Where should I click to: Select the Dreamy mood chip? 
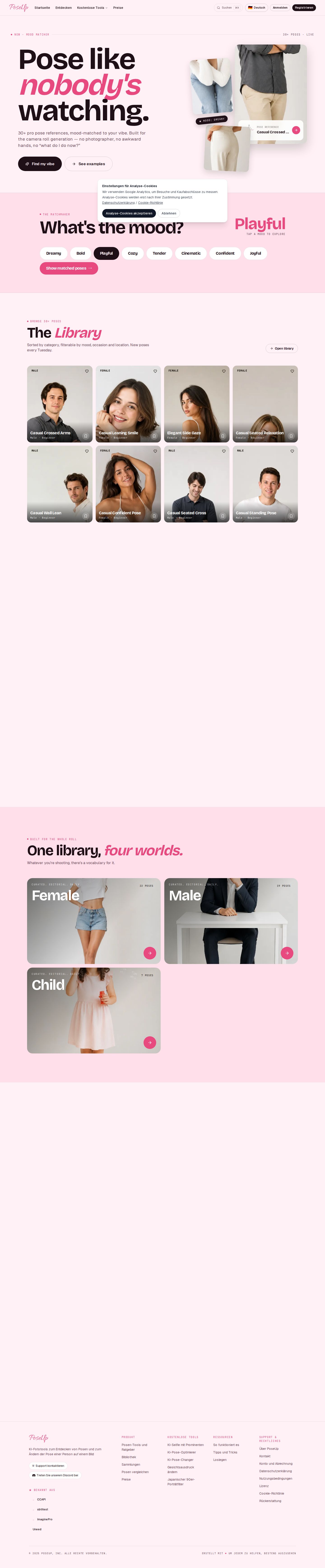tap(53, 253)
